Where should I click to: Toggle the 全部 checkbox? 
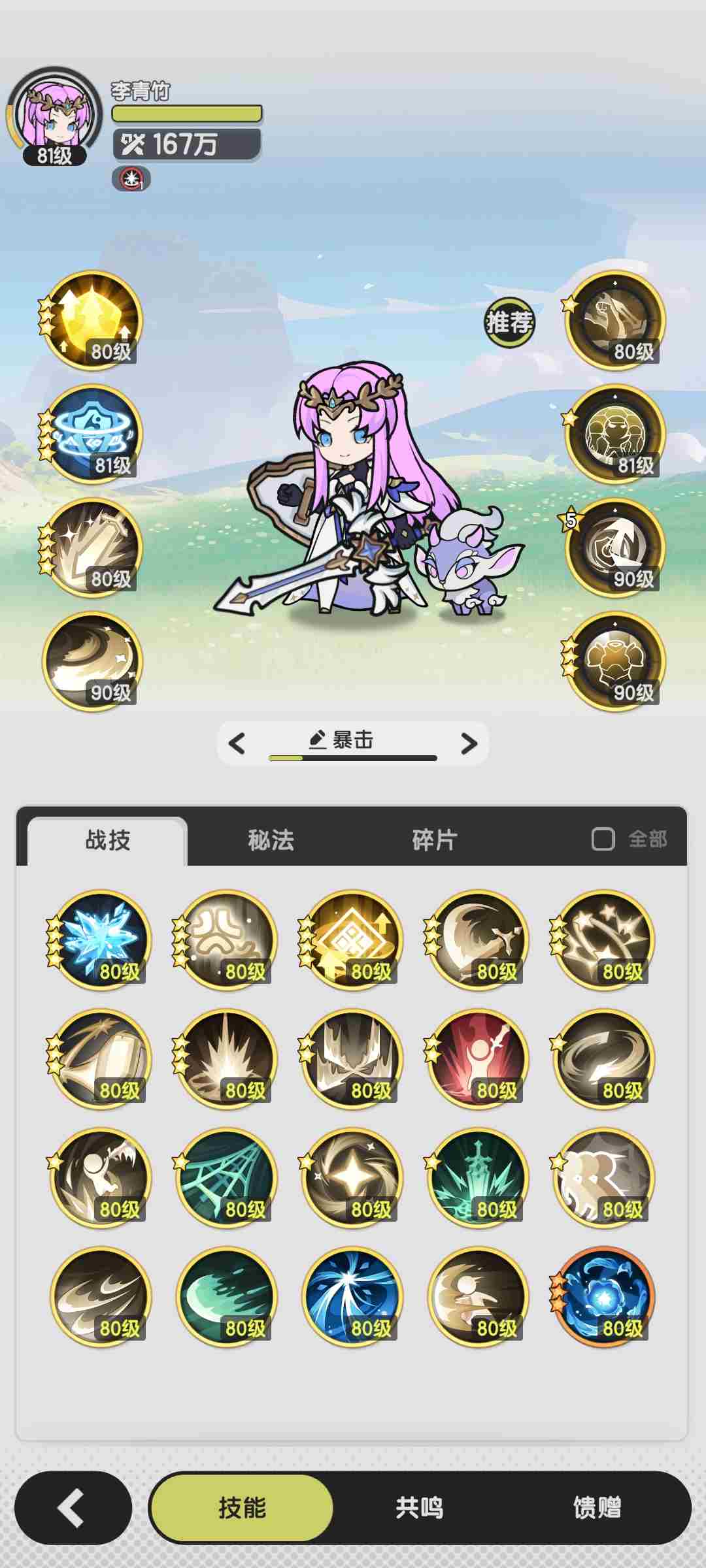point(603,839)
